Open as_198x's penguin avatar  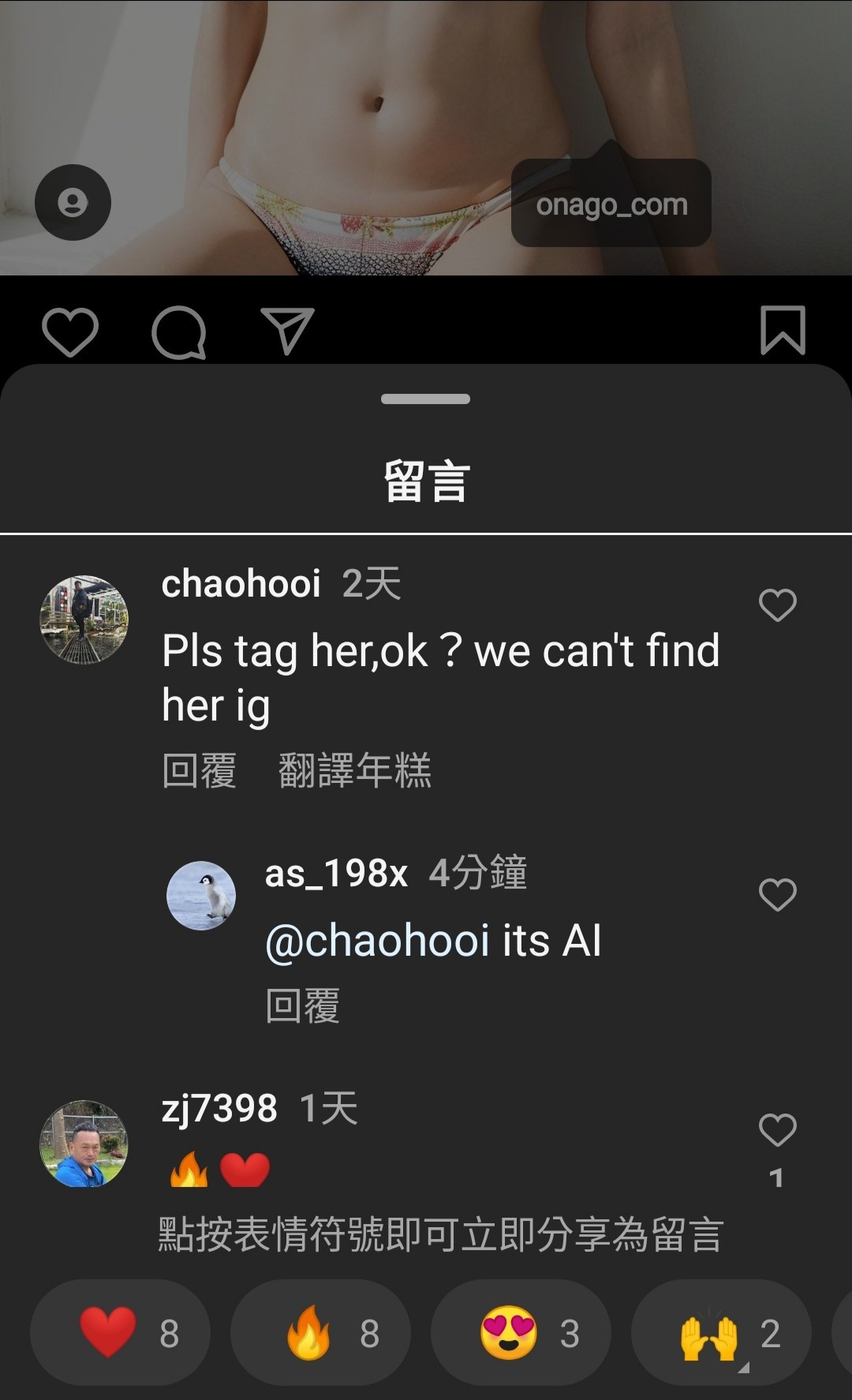pyautogui.click(x=201, y=896)
